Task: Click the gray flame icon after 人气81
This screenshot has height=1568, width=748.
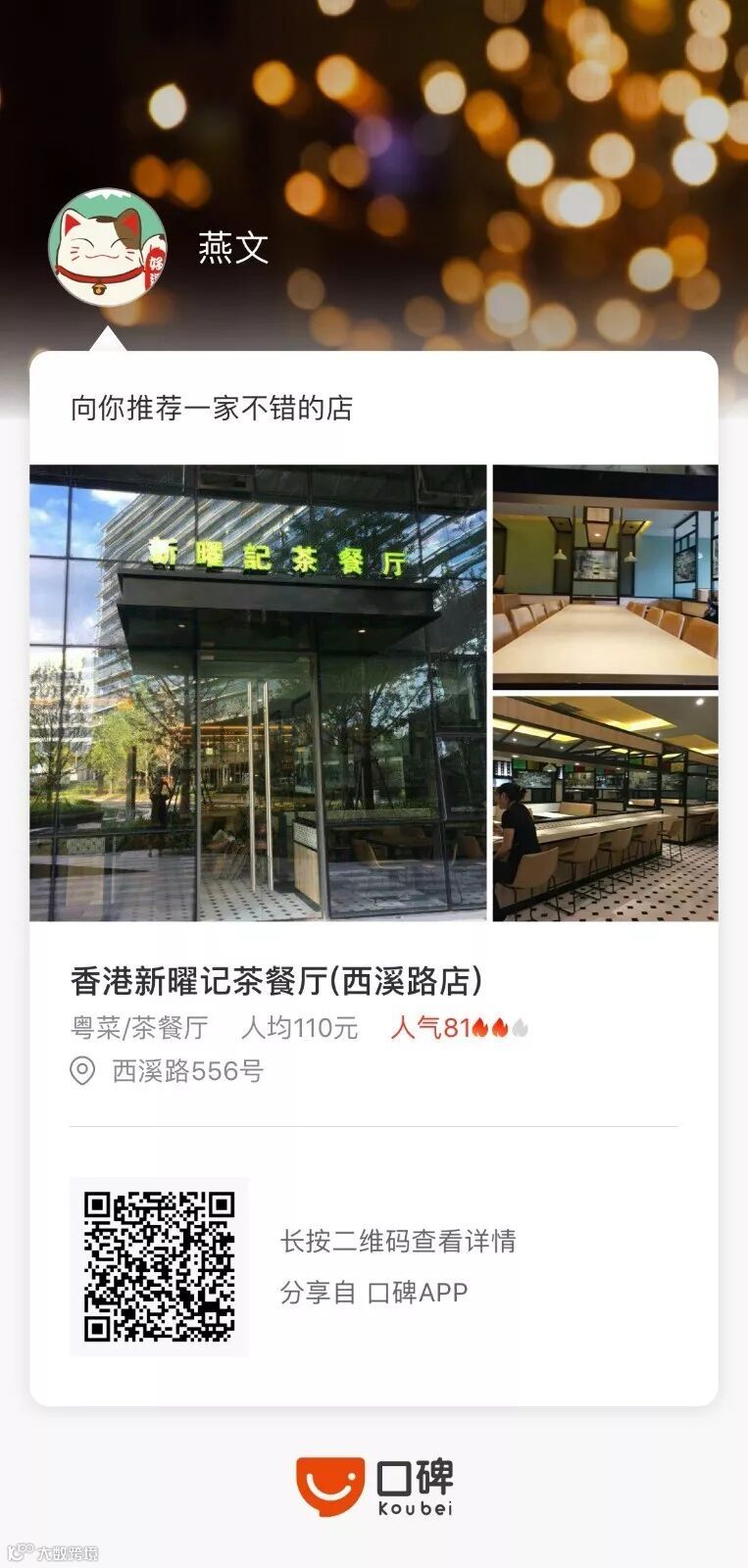Action: pos(521,1028)
